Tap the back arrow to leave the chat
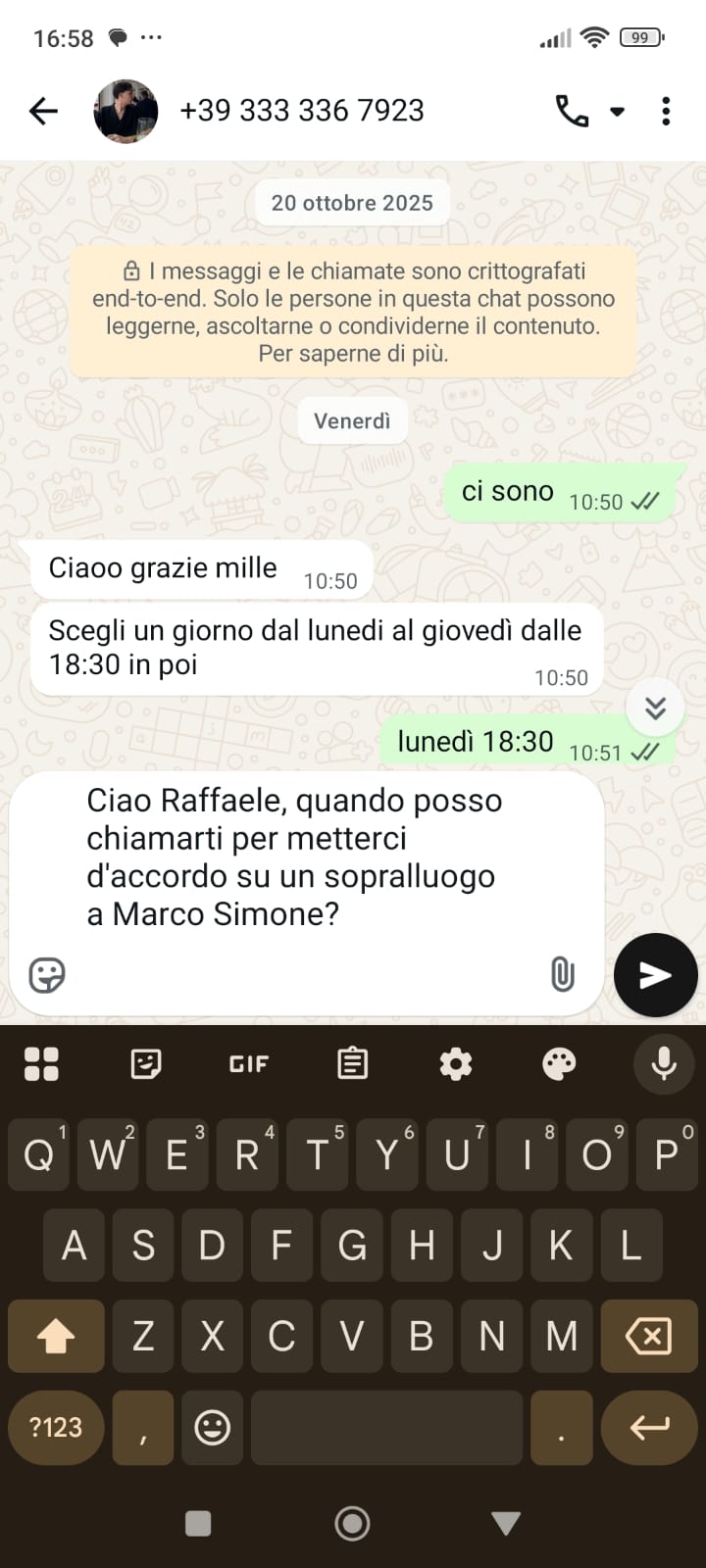The image size is (706, 1568). 42,111
